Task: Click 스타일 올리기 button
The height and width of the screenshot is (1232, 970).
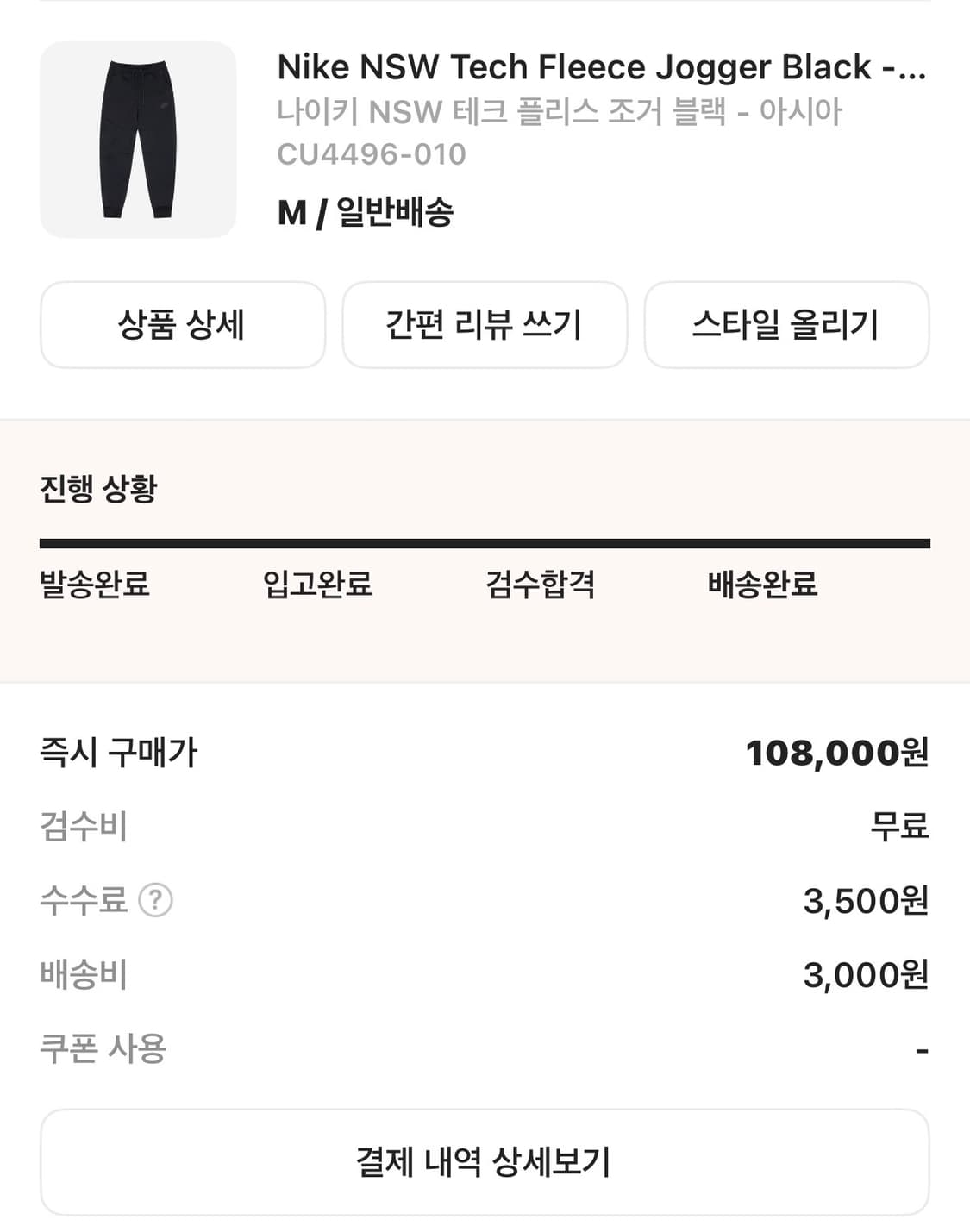Action: tap(786, 325)
